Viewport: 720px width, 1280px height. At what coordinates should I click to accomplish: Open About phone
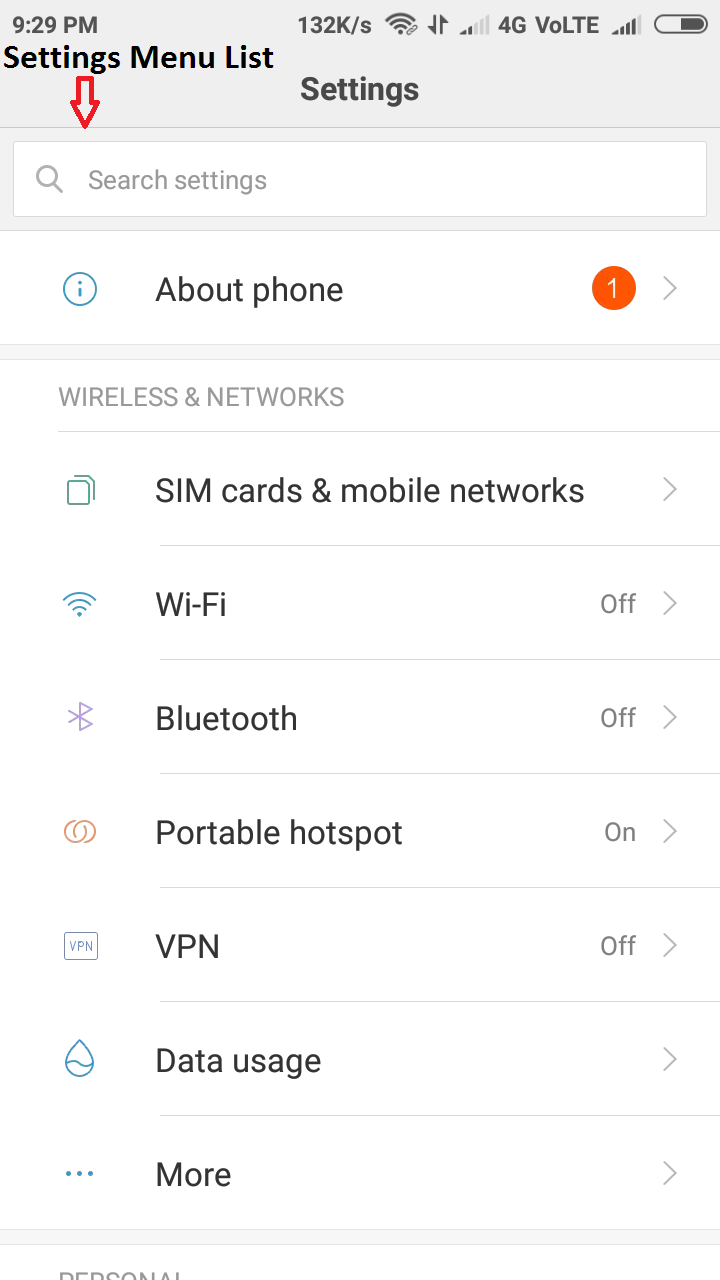pyautogui.click(x=360, y=290)
